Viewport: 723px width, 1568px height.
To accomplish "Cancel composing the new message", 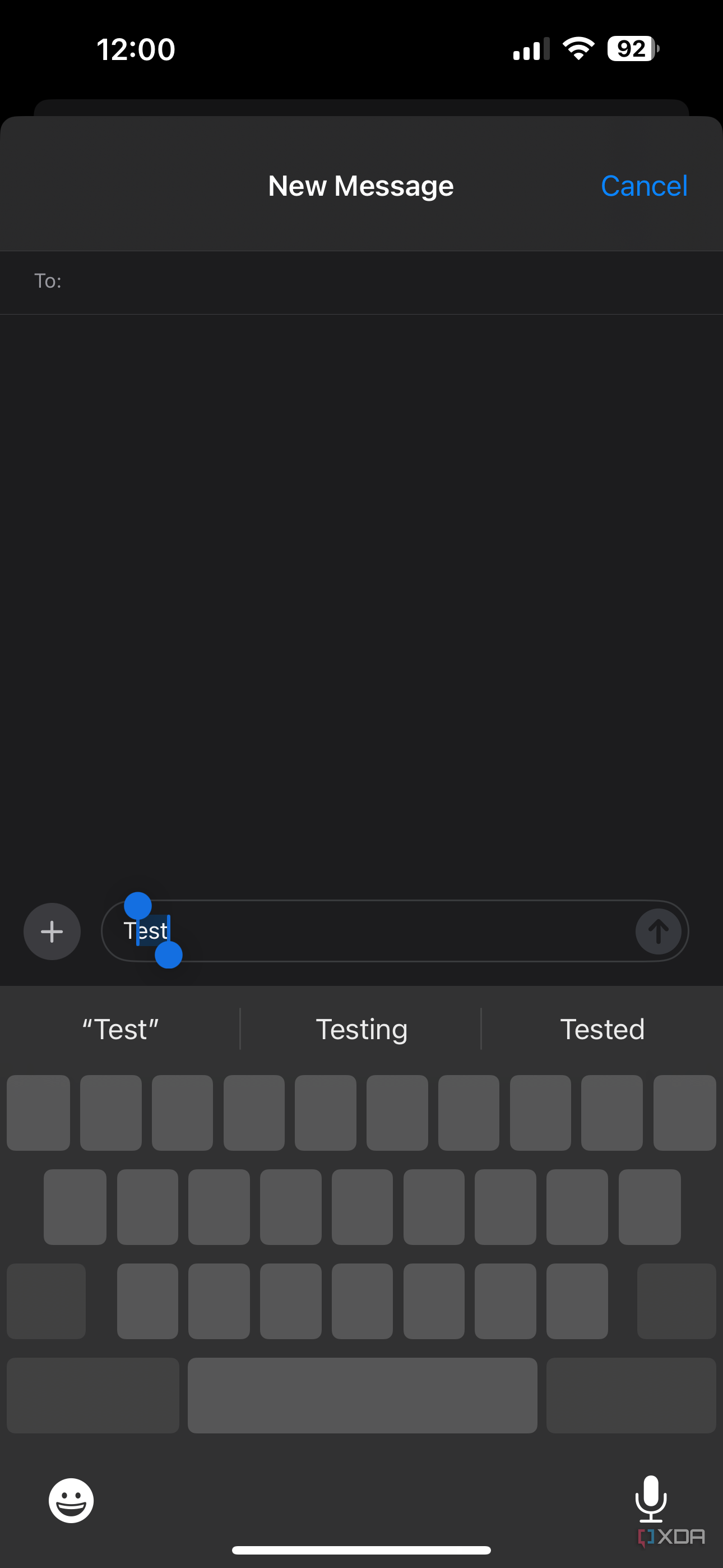I will 644,186.
